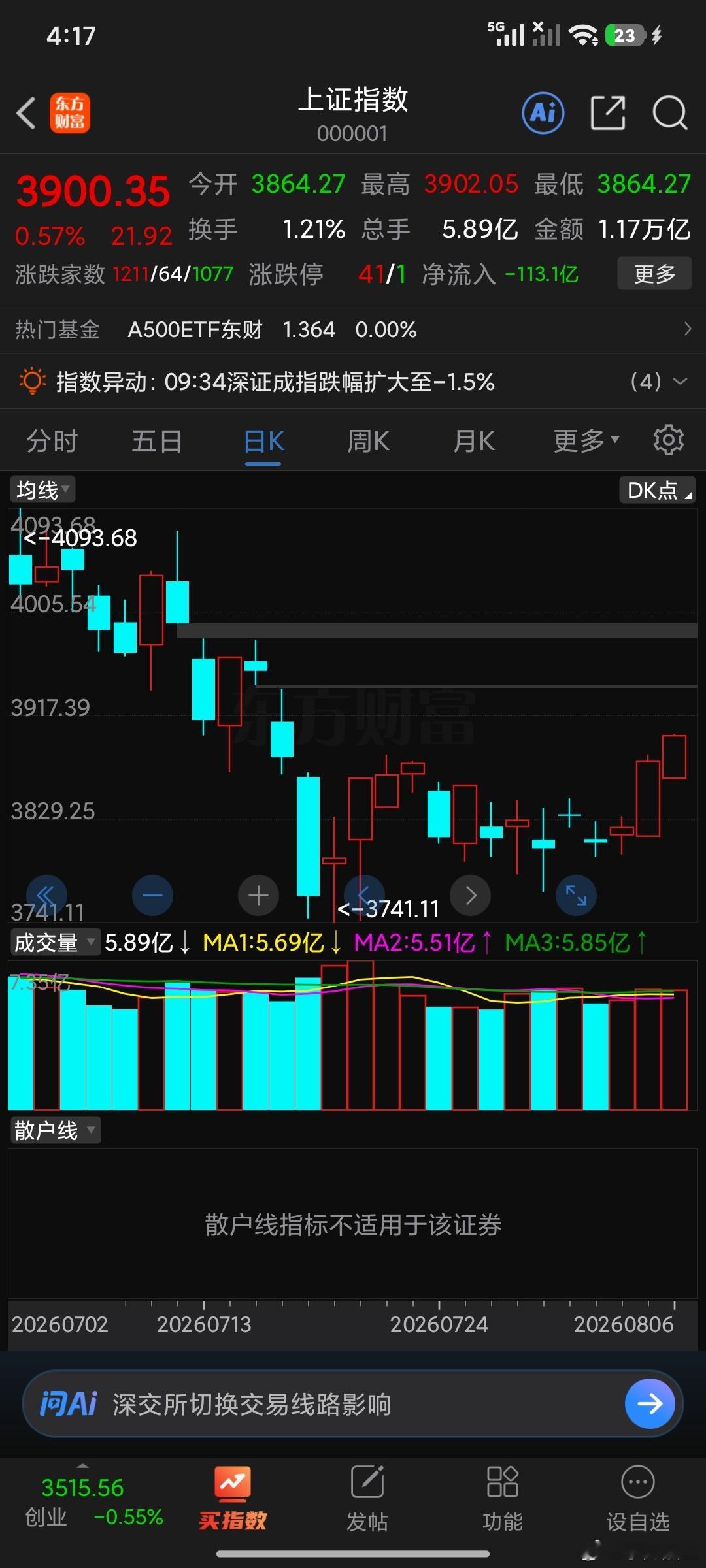Image resolution: width=706 pixels, height=1568 pixels.
Task: Select the 周K tab
Action: [x=368, y=441]
